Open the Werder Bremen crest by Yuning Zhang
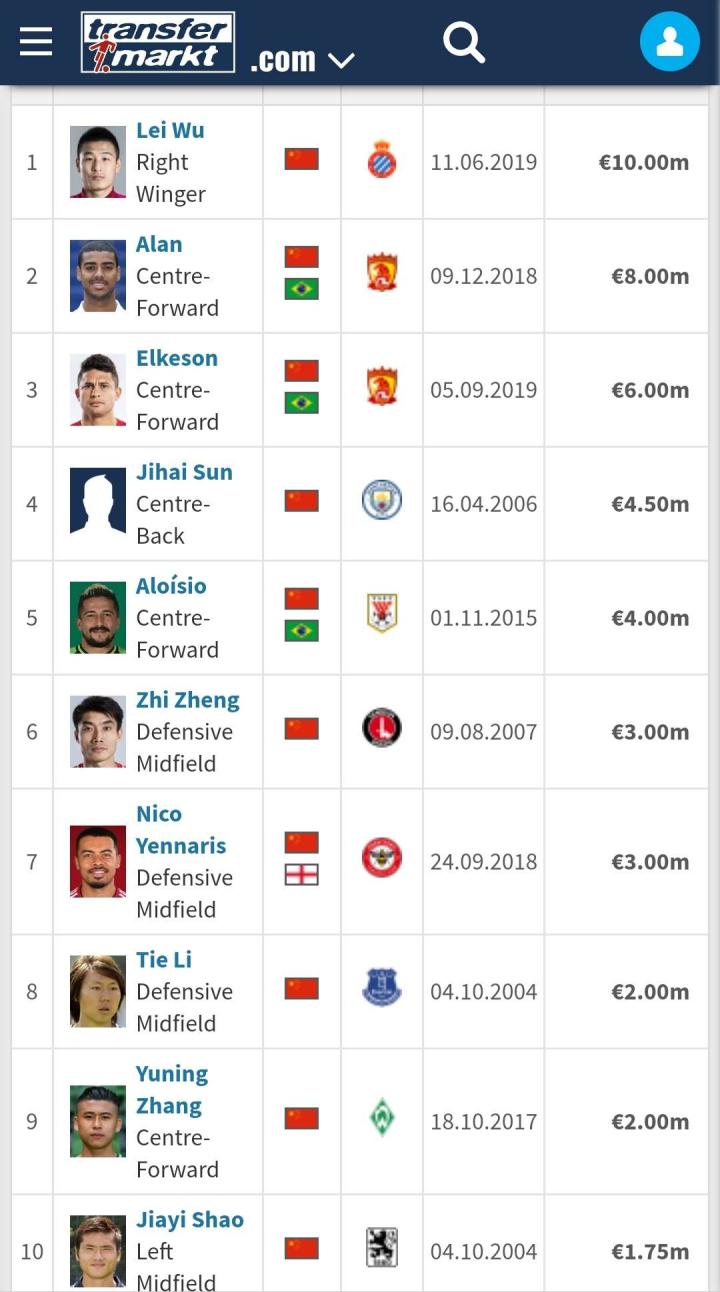This screenshot has height=1292, width=720. point(382,1118)
